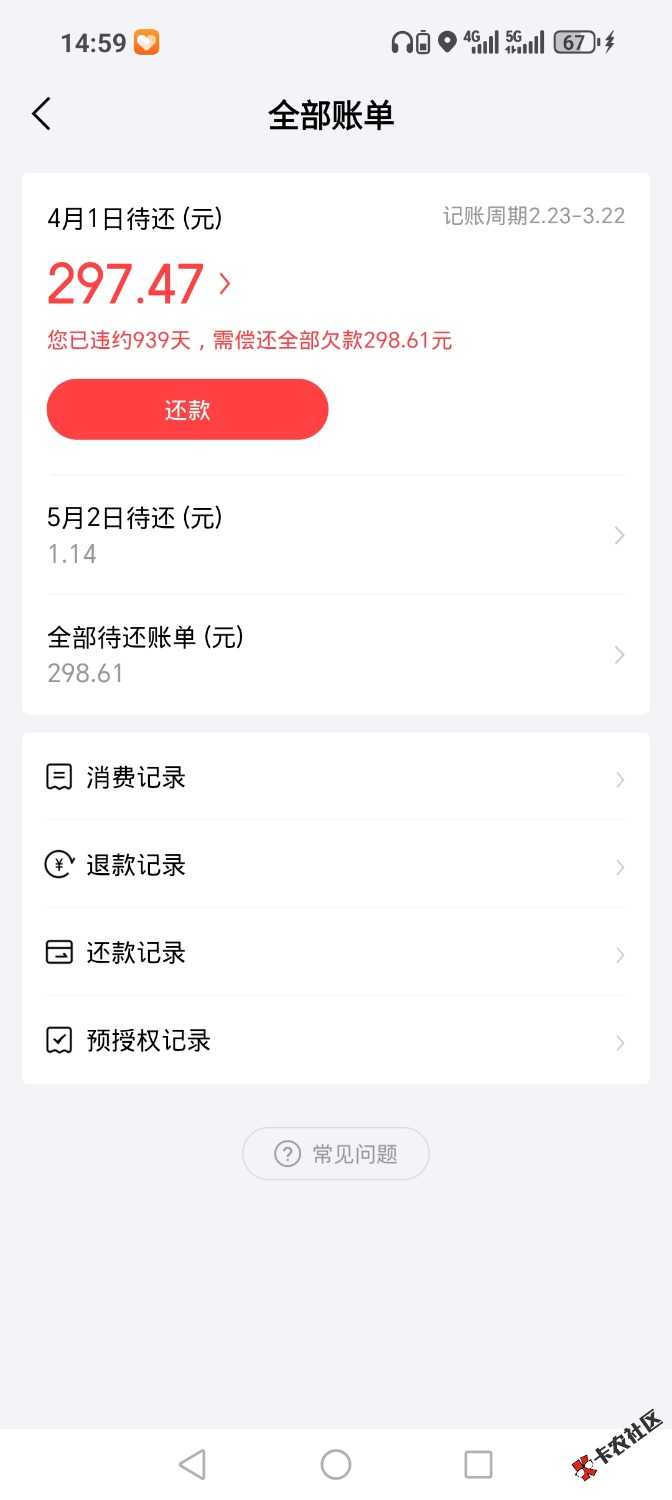Go back from the 全部账单 page
Screen dimensions: 672x1500
click(41, 114)
